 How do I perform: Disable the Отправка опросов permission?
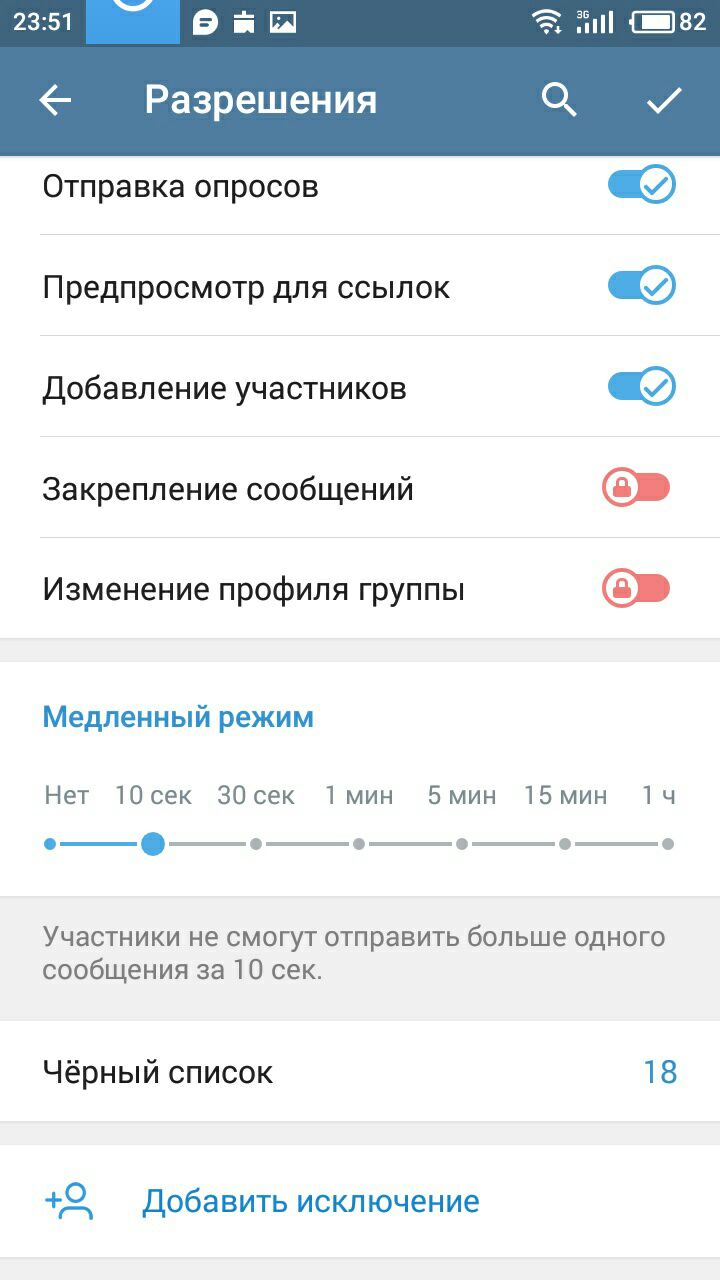(x=642, y=185)
